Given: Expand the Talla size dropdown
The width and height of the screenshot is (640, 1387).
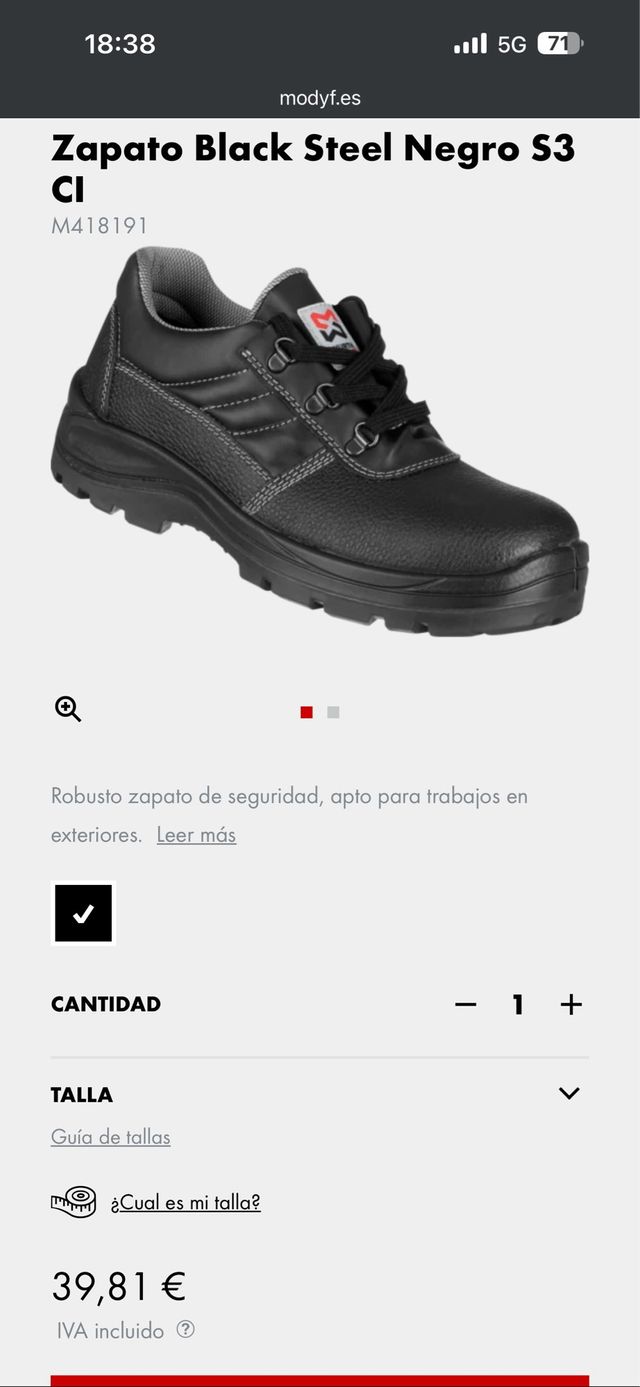Looking at the screenshot, I should (x=569, y=1093).
